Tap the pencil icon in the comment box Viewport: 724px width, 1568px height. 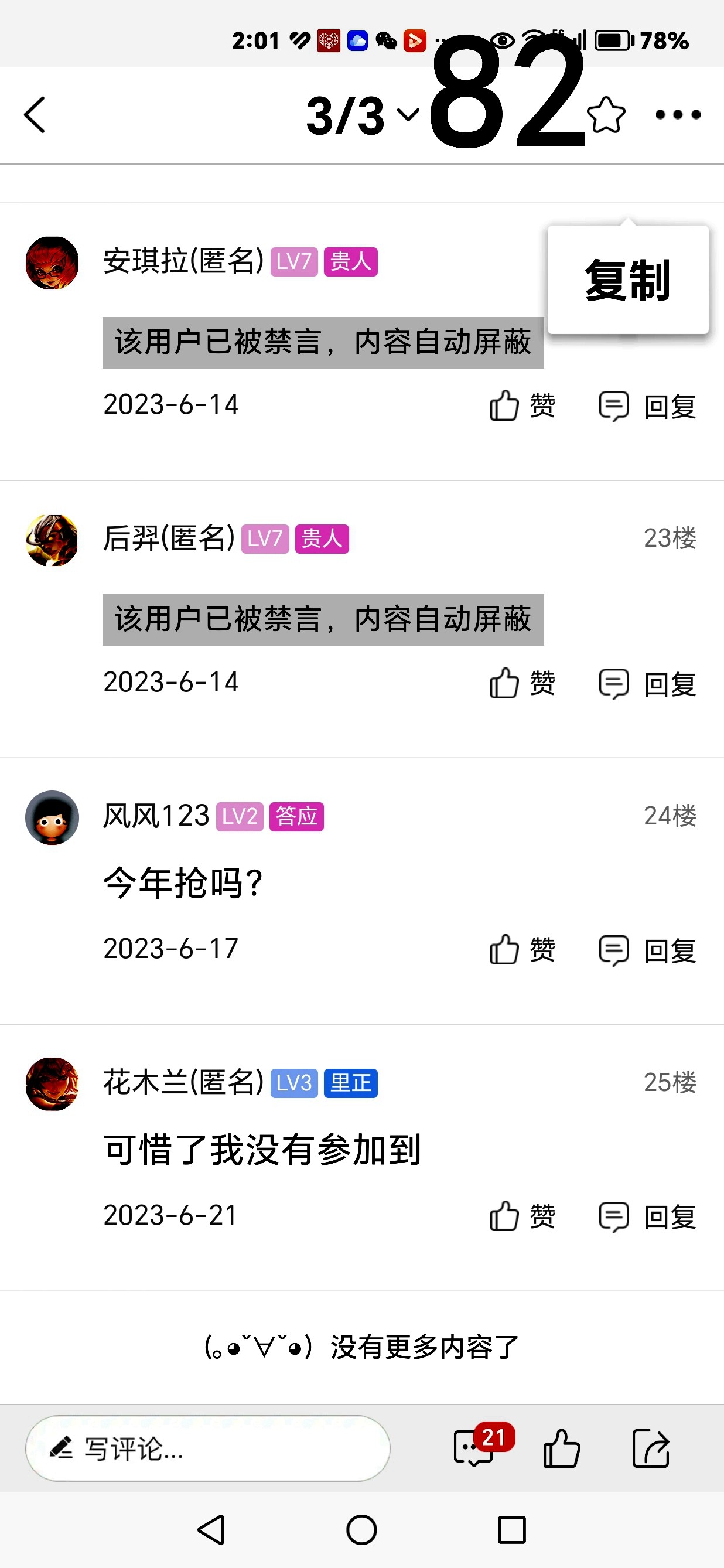coord(63,1448)
